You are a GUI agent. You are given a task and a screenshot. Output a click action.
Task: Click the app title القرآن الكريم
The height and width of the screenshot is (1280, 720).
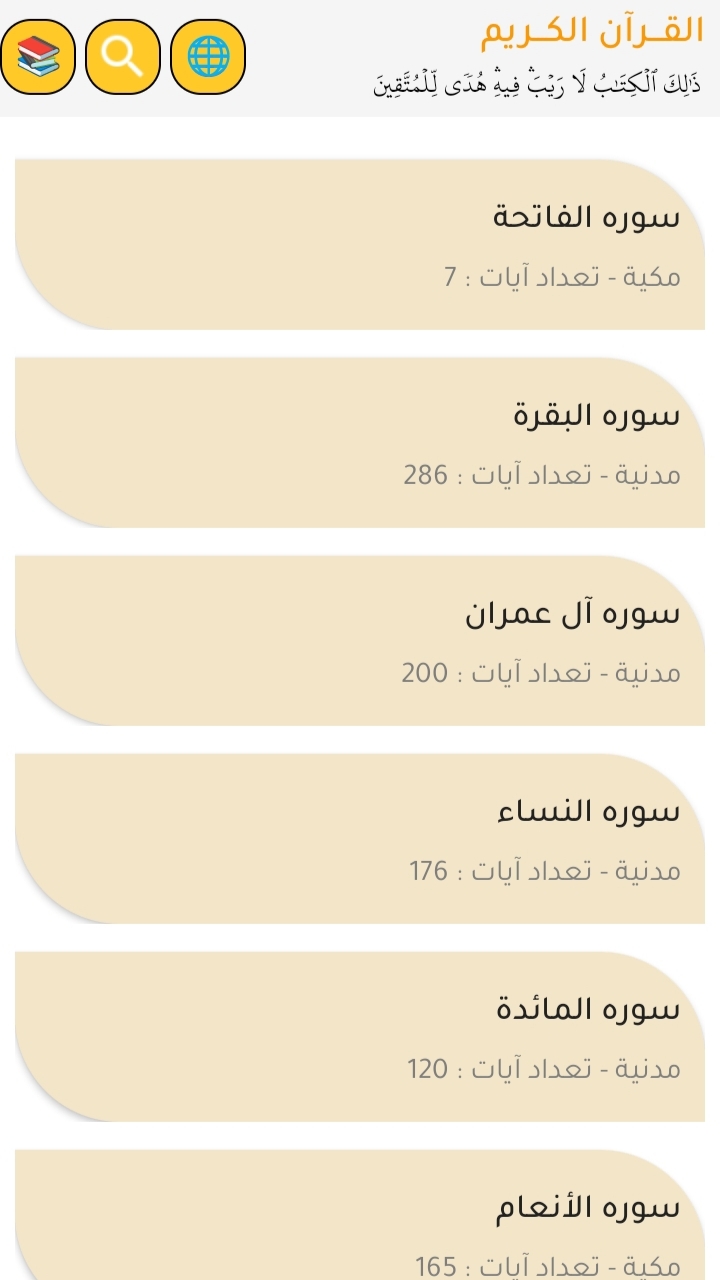tap(590, 32)
